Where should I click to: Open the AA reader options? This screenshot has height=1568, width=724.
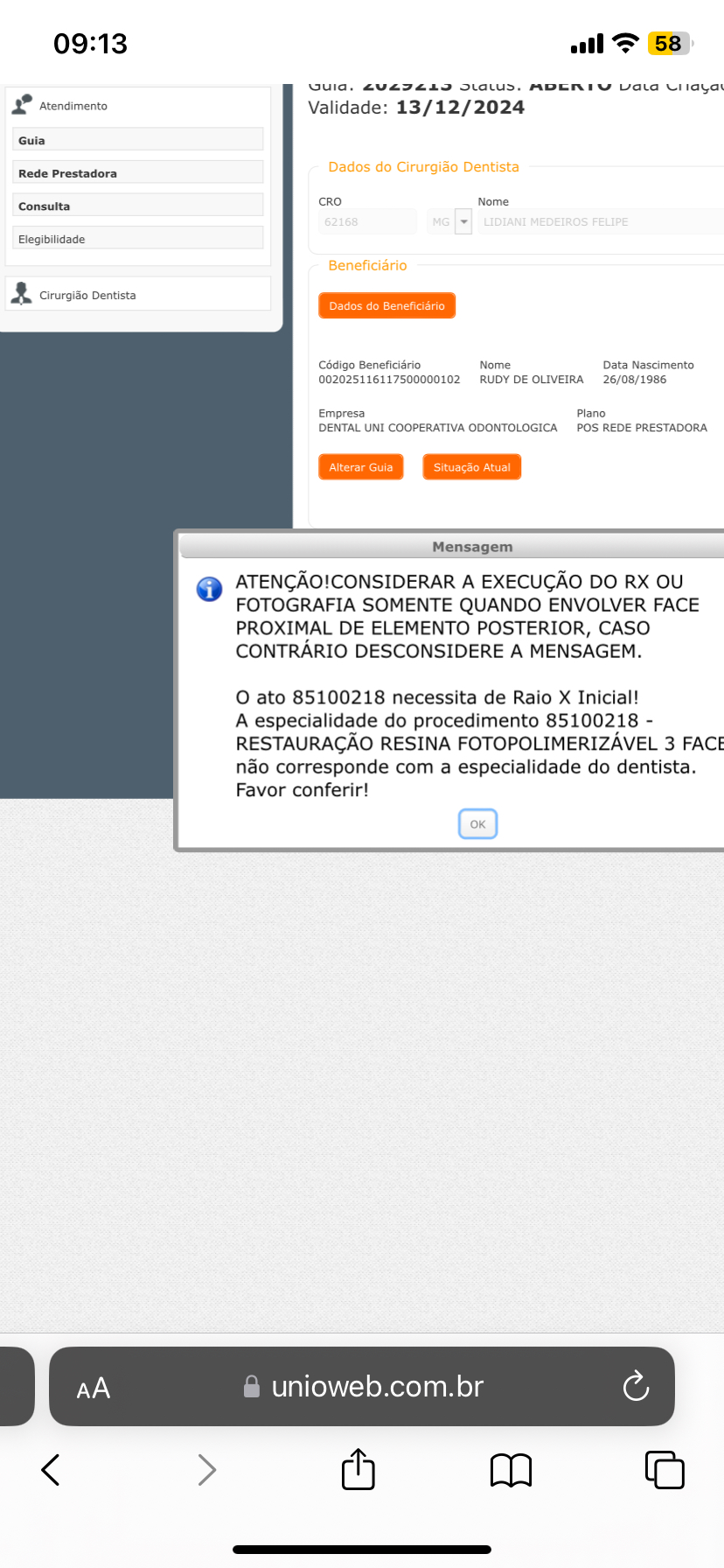[94, 1389]
